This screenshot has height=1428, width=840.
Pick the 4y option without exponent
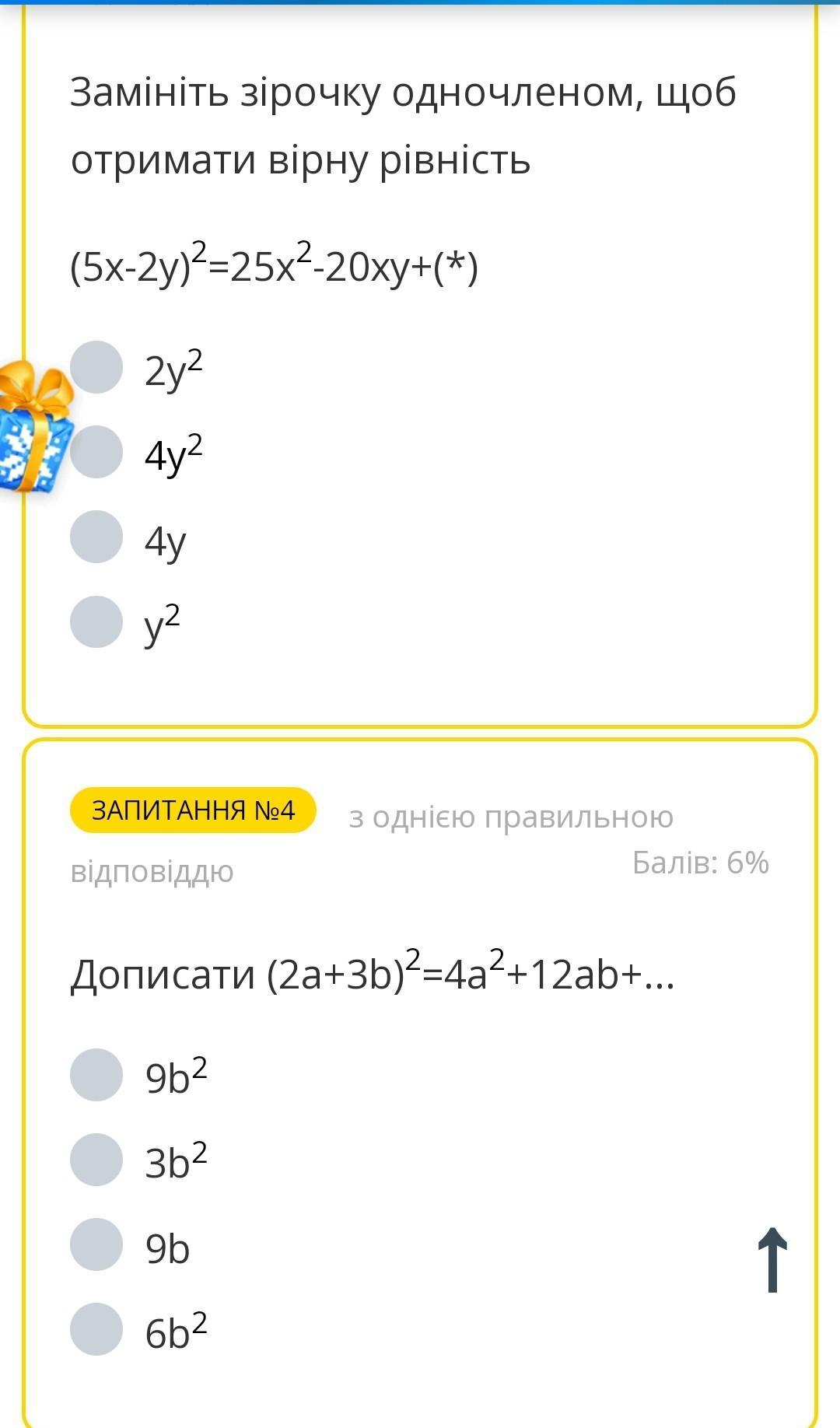point(96,537)
